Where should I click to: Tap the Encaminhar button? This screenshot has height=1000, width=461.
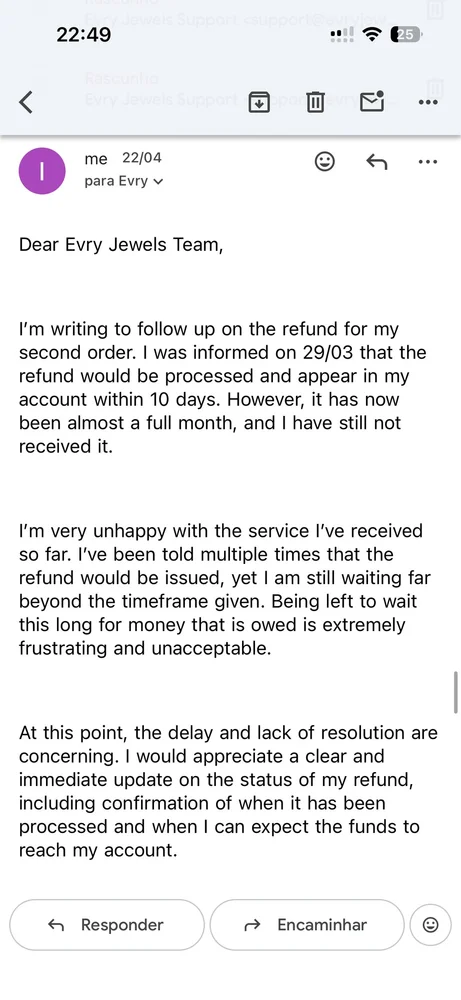pos(307,925)
